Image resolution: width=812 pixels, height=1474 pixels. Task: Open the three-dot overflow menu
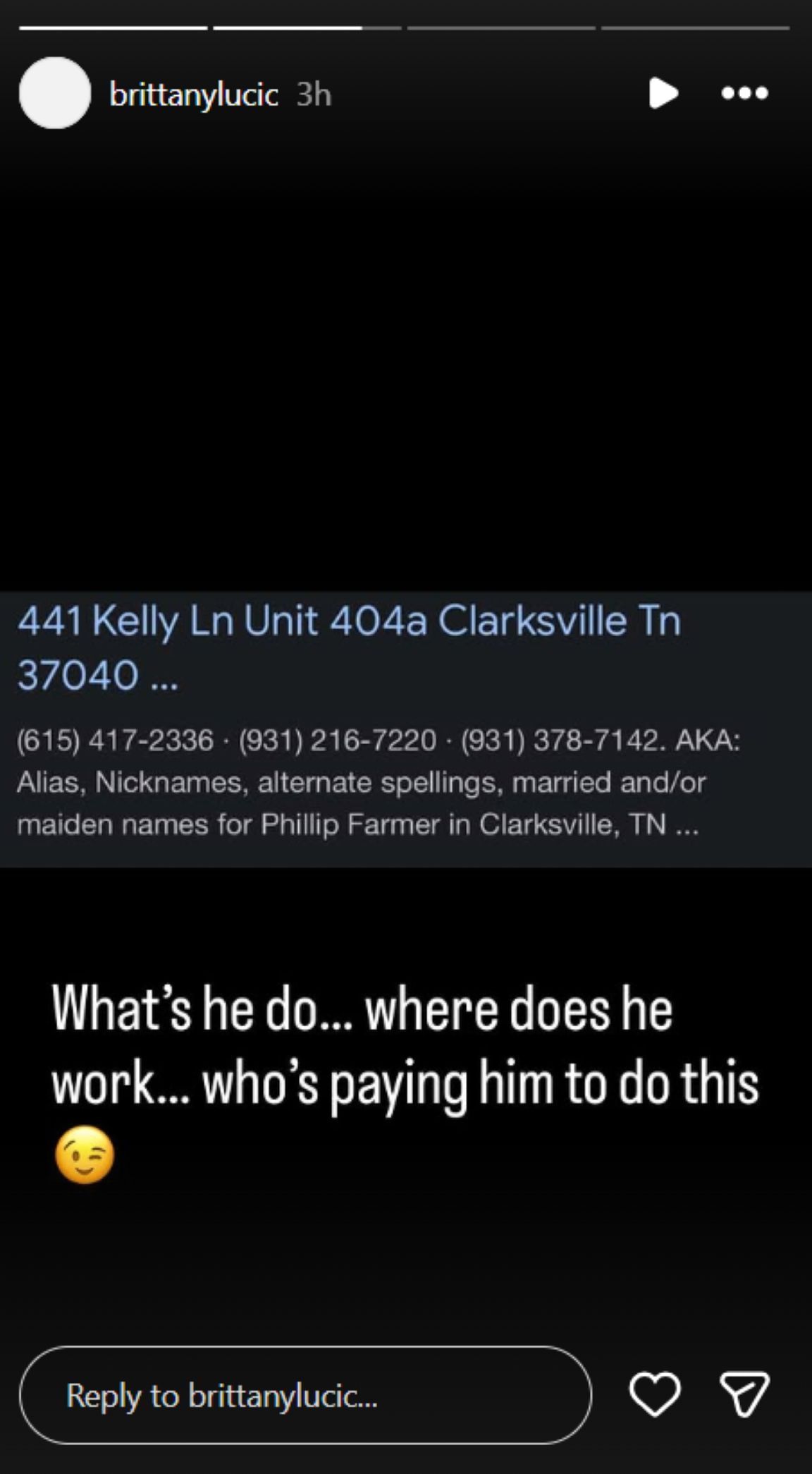coord(745,93)
